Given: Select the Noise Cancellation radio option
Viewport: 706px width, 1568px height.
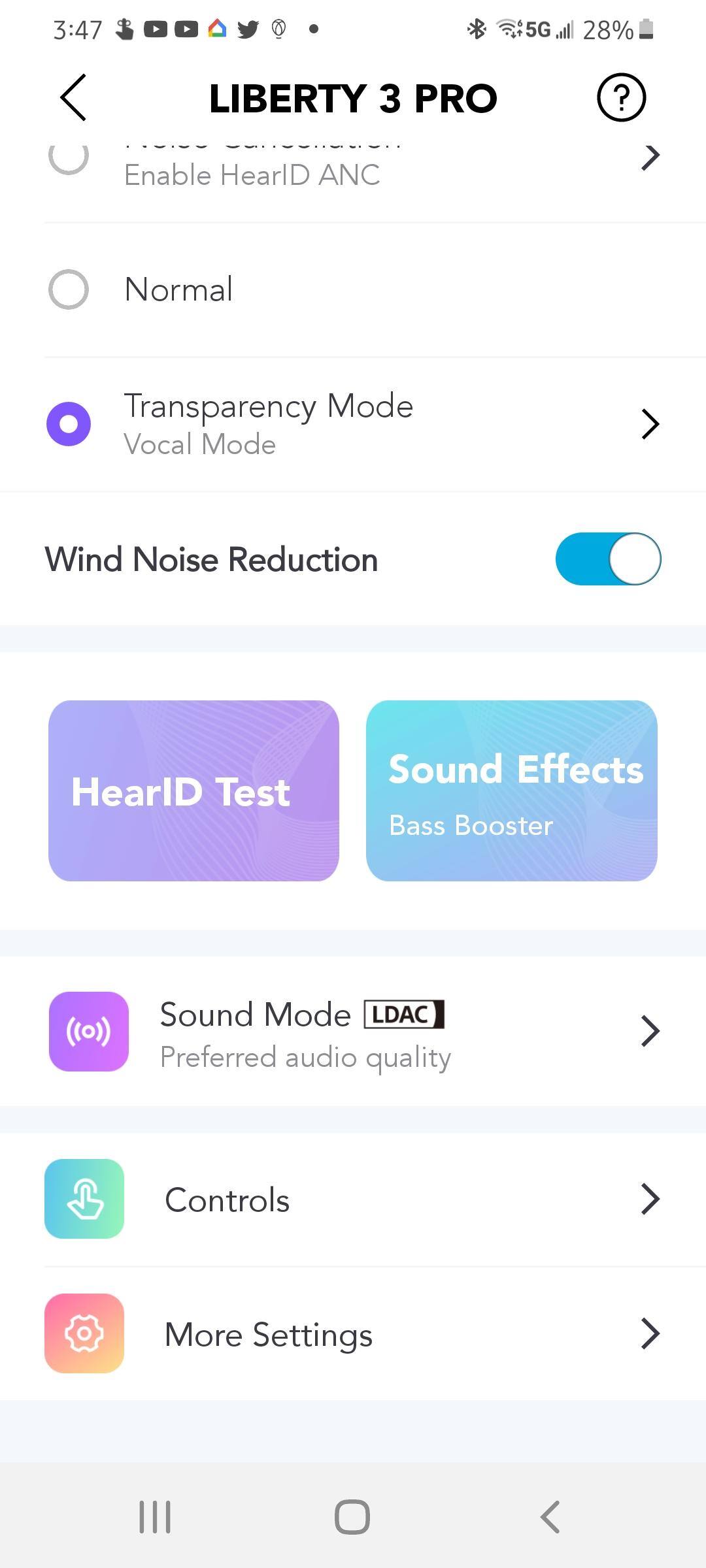Looking at the screenshot, I should (69, 157).
